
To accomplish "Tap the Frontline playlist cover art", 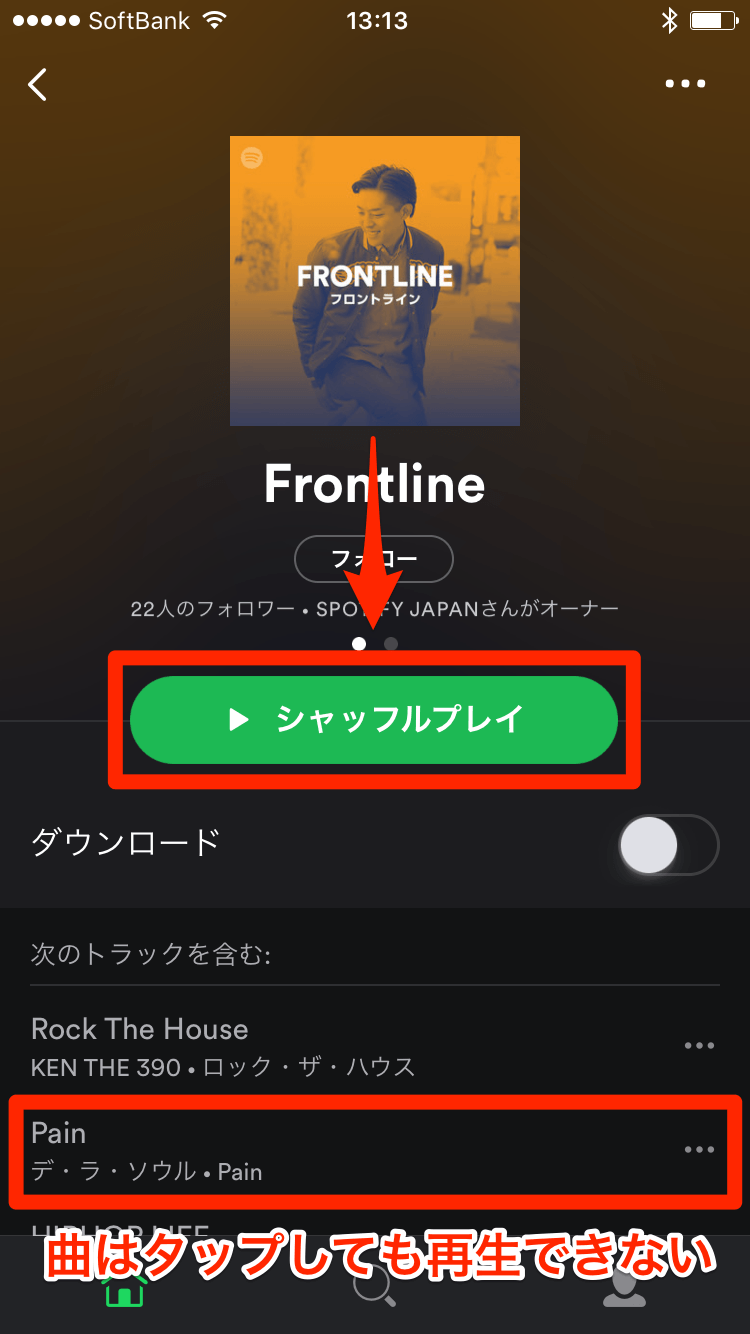I will (x=375, y=281).
